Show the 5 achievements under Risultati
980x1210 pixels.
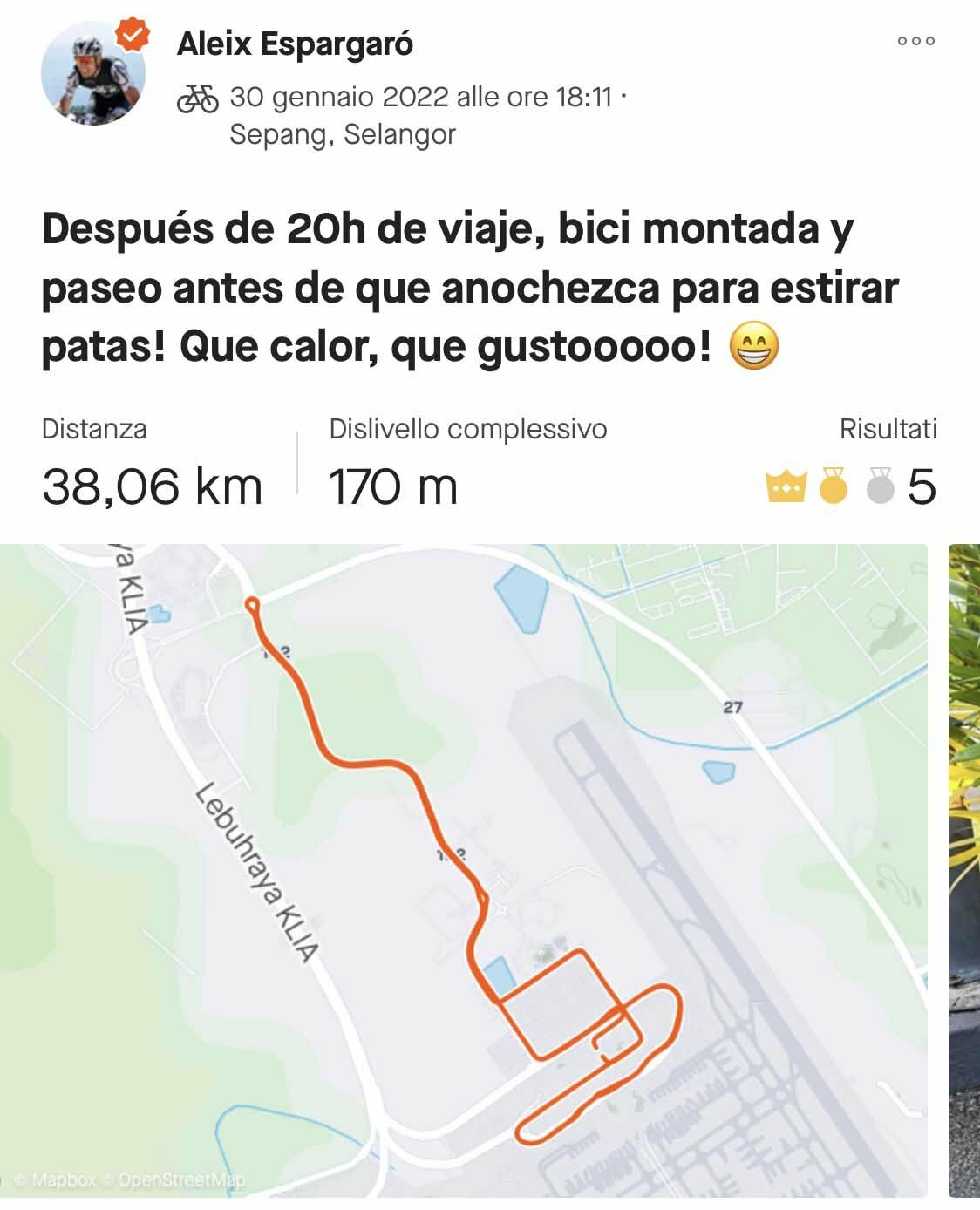pos(850,486)
